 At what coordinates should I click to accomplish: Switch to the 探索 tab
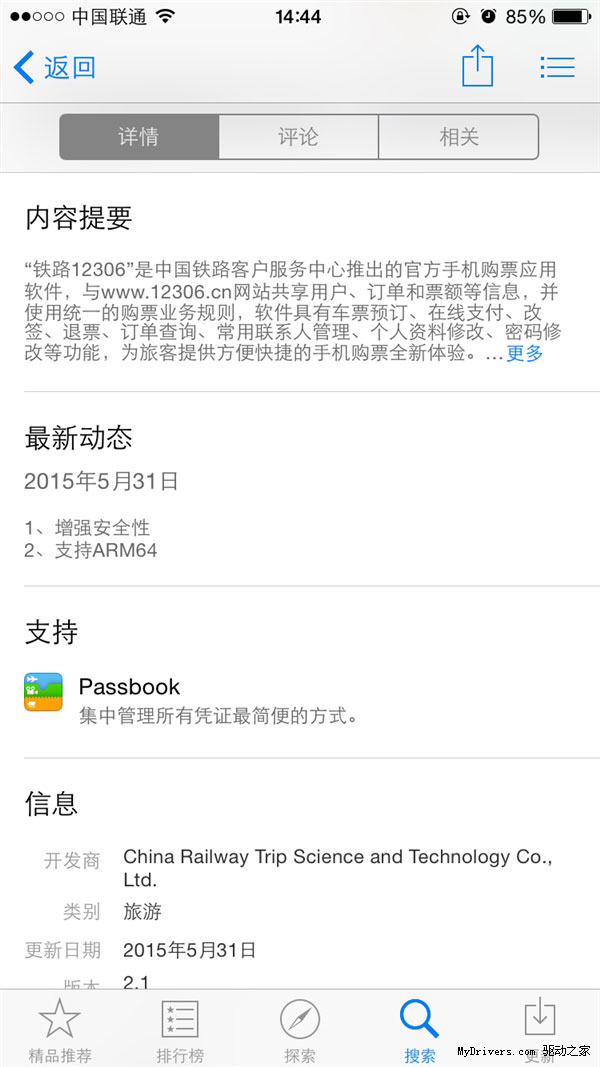point(300,1029)
